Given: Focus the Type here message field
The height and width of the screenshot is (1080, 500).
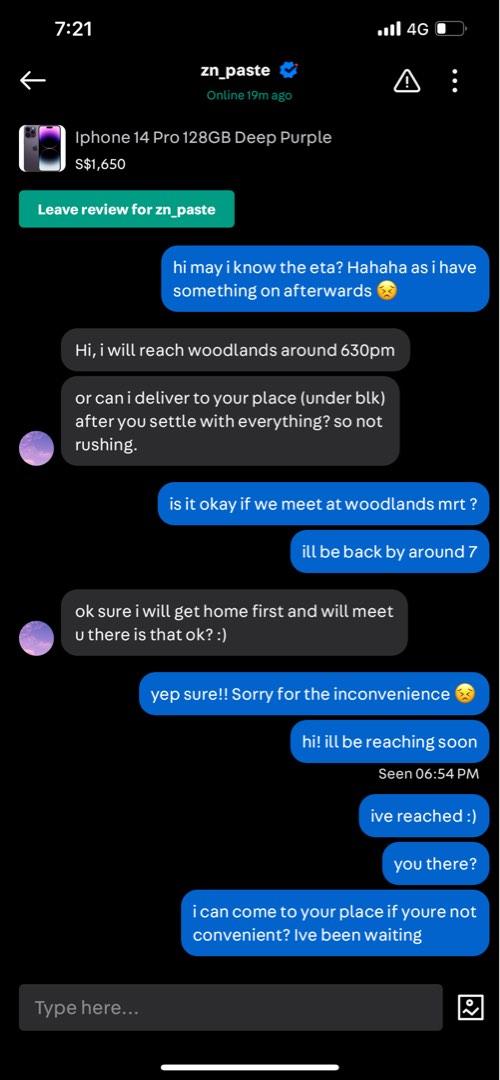Looking at the screenshot, I should pos(231,1008).
